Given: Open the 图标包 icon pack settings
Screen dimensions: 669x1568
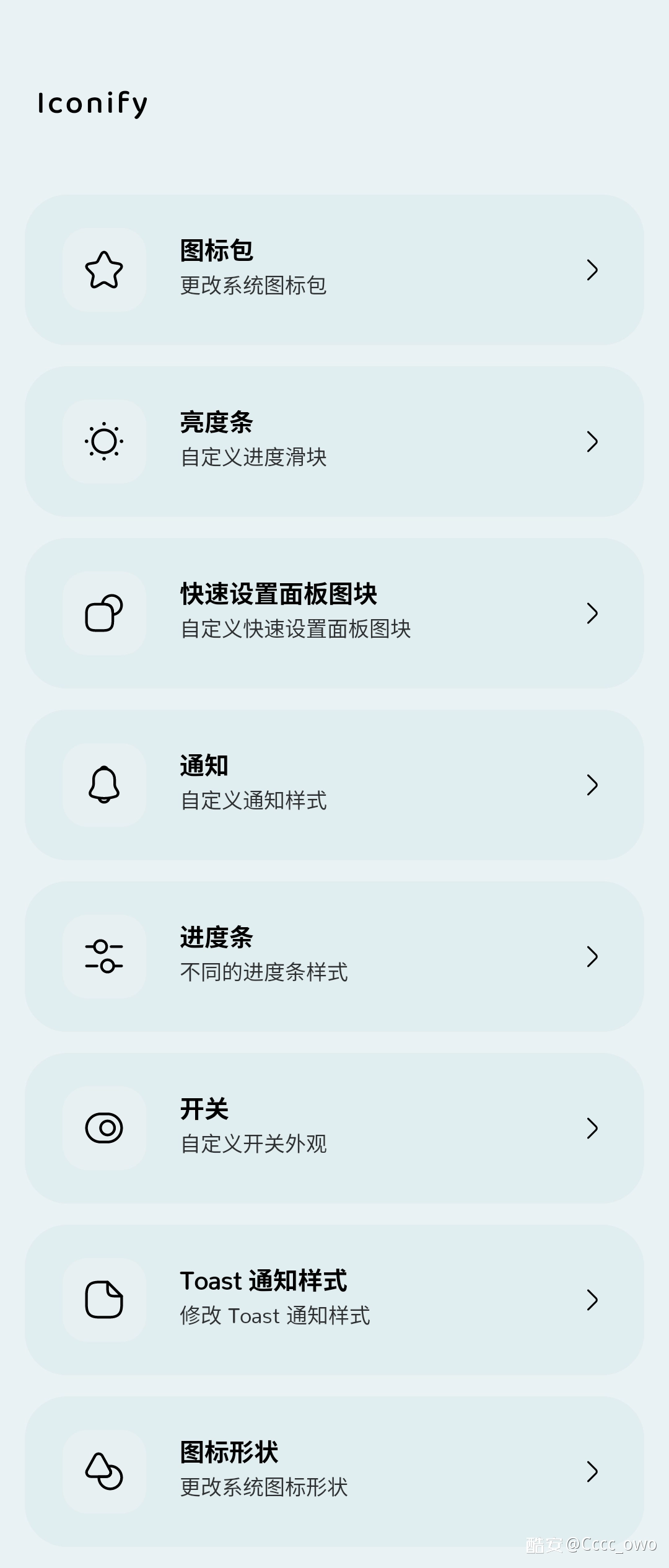Looking at the screenshot, I should click(x=334, y=270).
